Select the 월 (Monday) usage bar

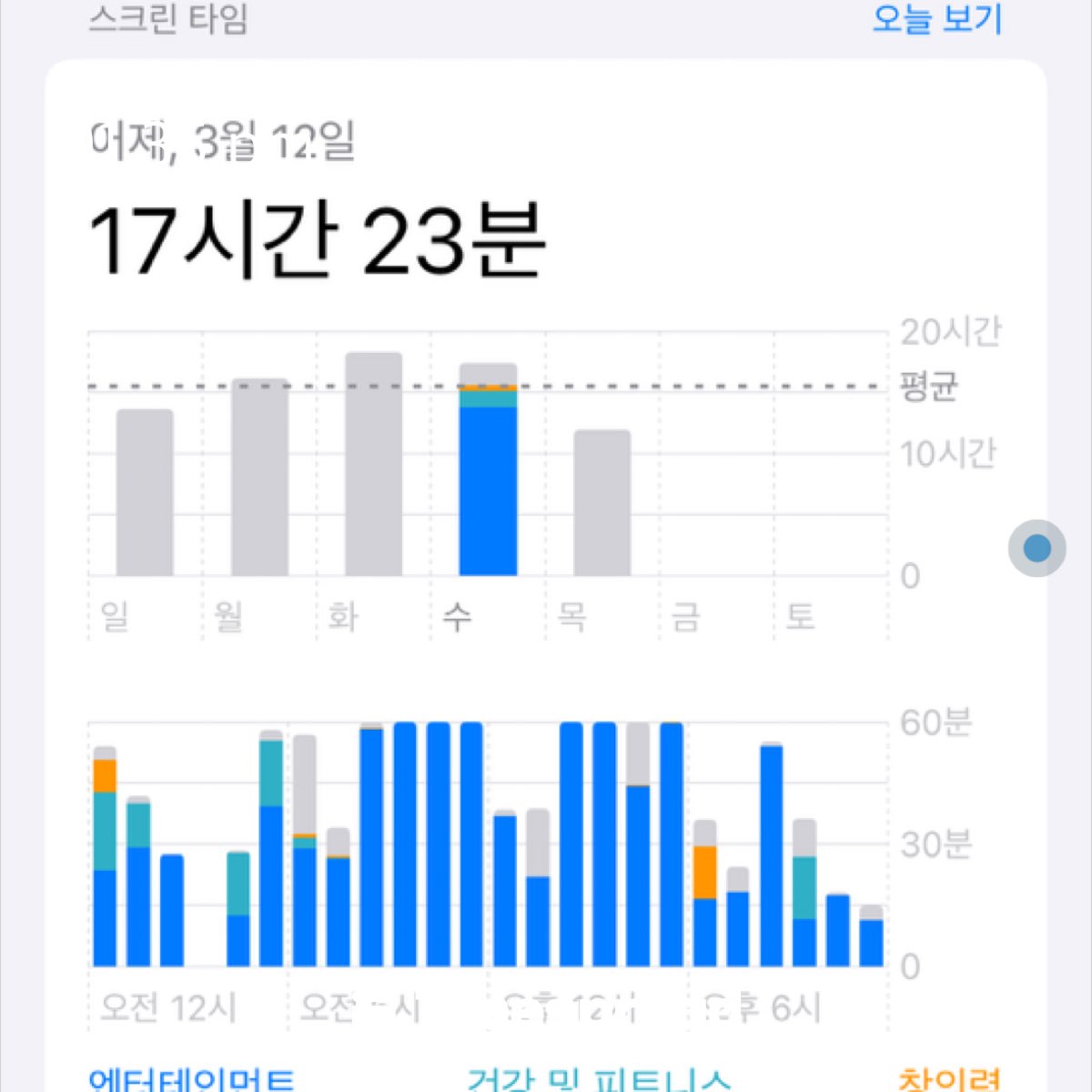[x=259, y=477]
